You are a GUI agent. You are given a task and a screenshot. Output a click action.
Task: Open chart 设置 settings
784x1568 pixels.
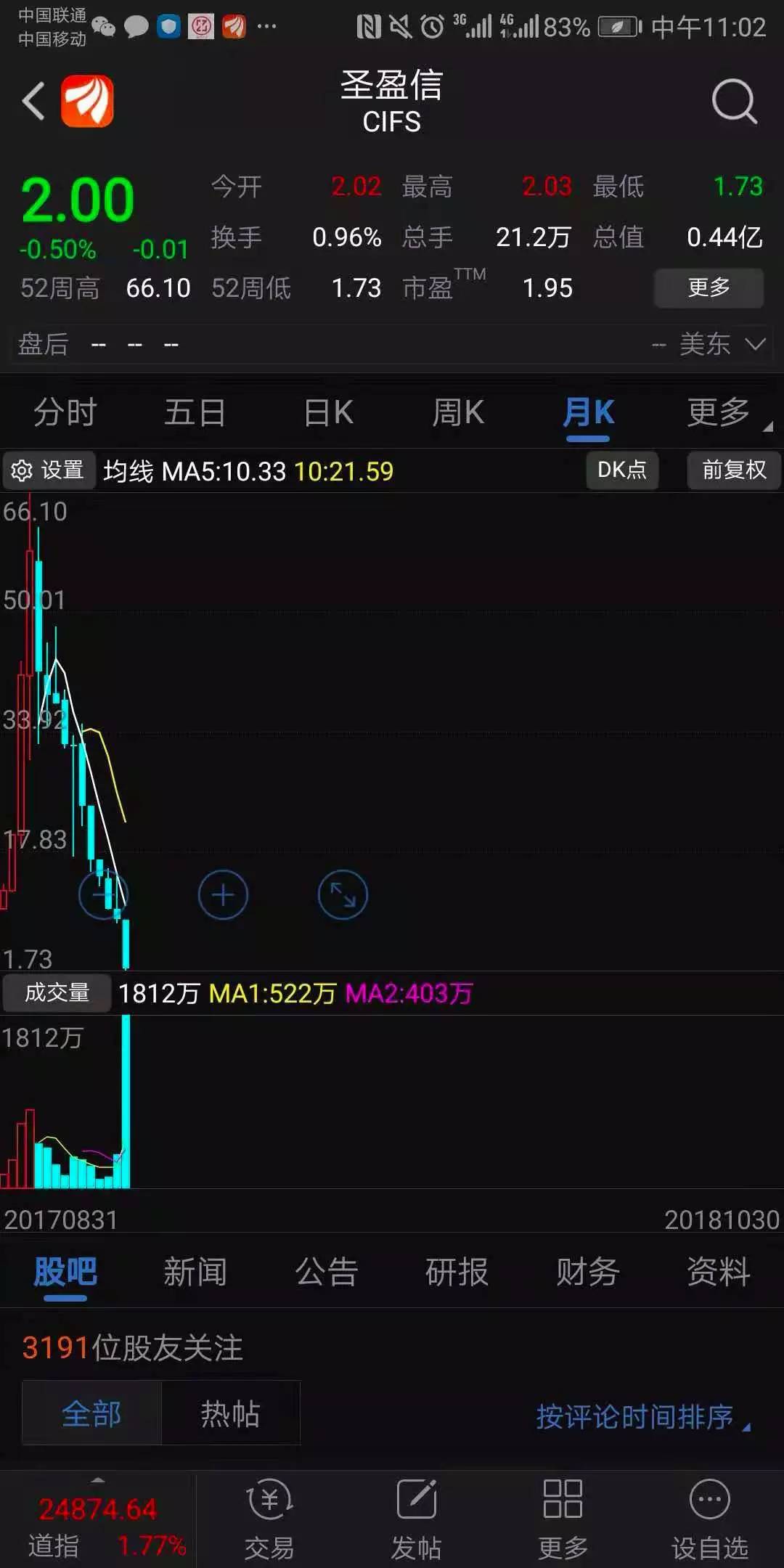(49, 470)
